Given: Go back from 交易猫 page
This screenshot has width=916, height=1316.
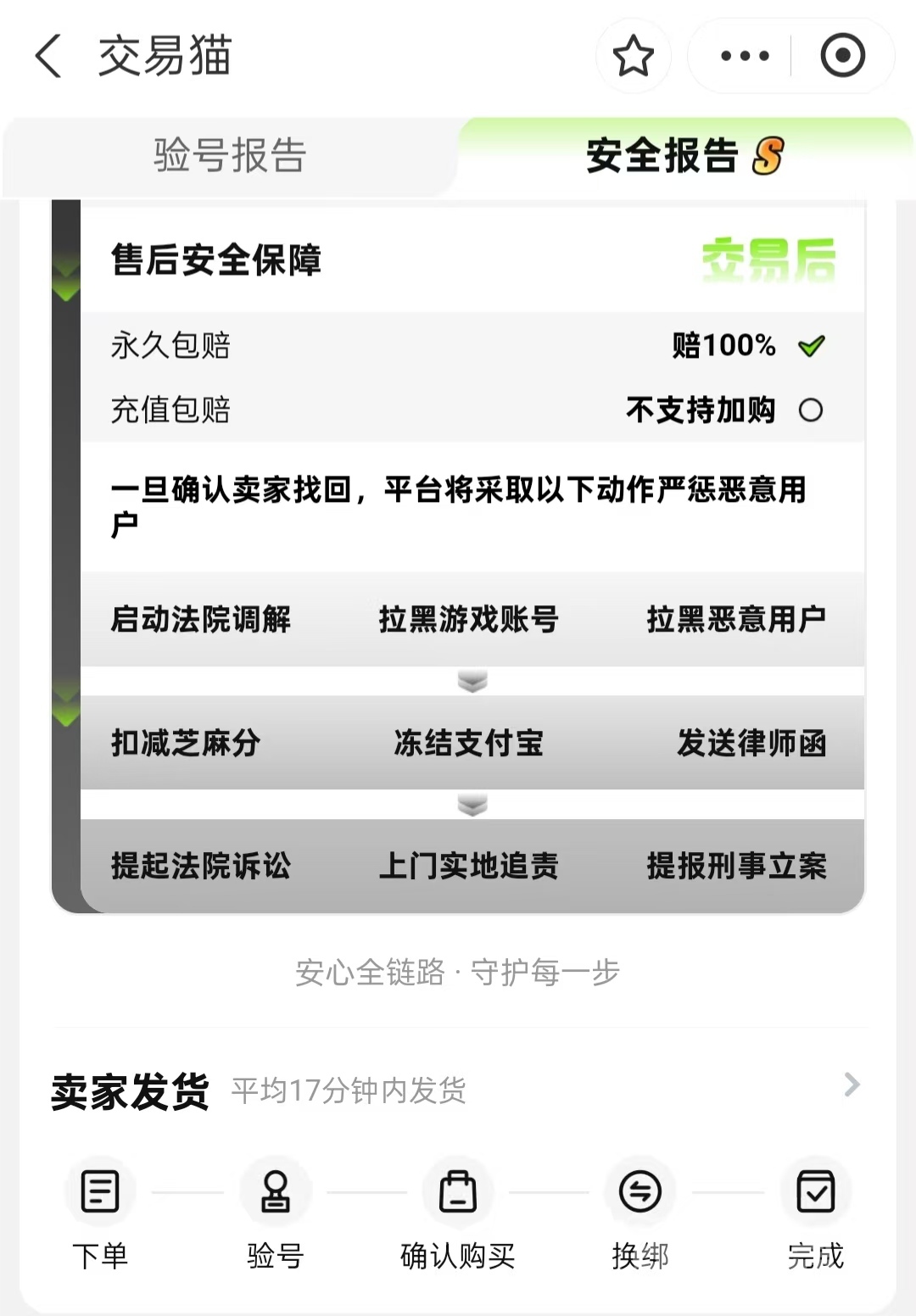Looking at the screenshot, I should (48, 56).
